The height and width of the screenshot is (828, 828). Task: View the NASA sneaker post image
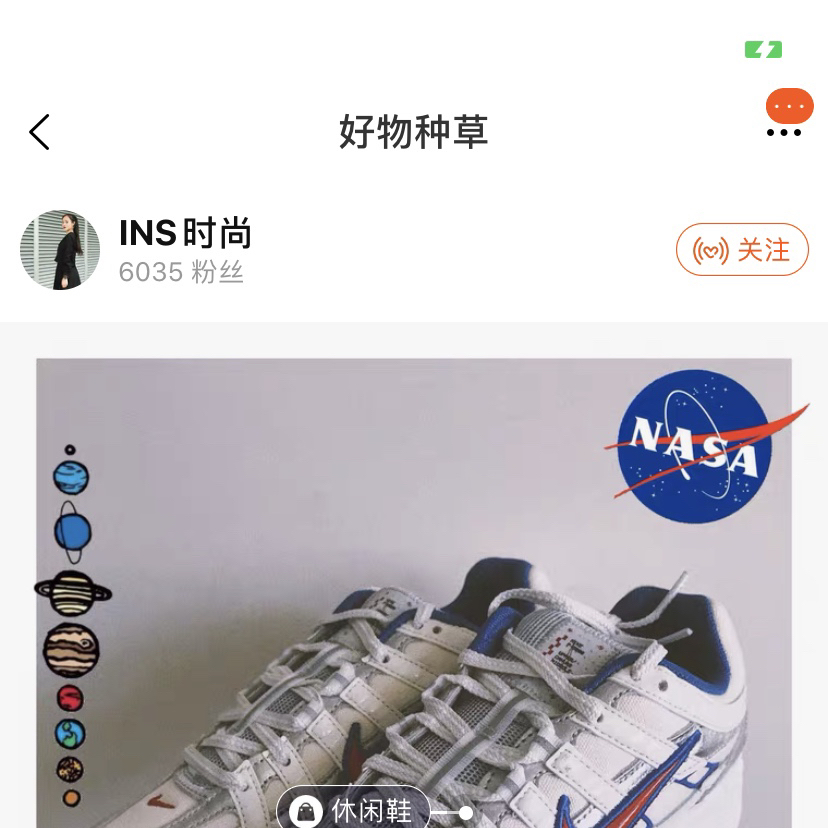coord(414,590)
